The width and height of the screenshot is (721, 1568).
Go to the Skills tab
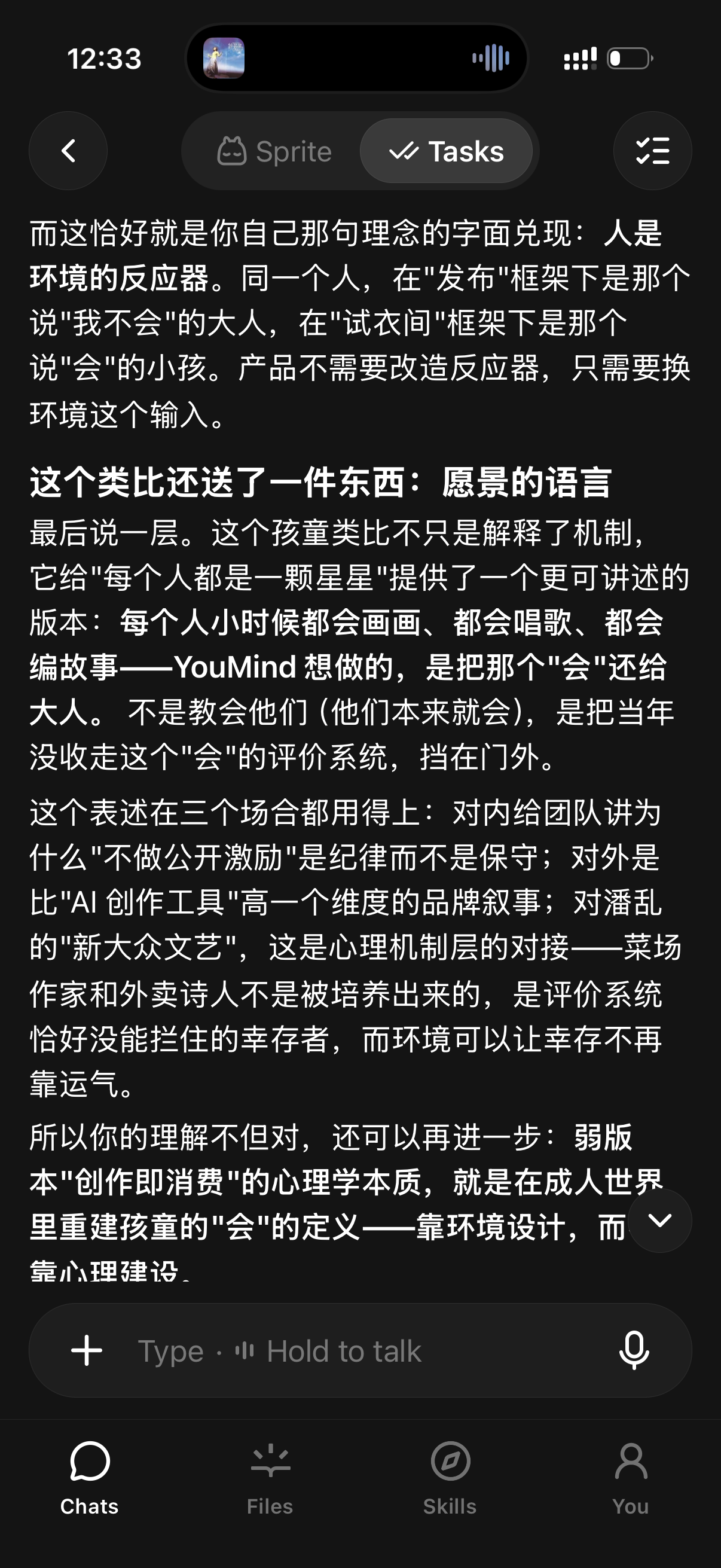click(x=450, y=1478)
